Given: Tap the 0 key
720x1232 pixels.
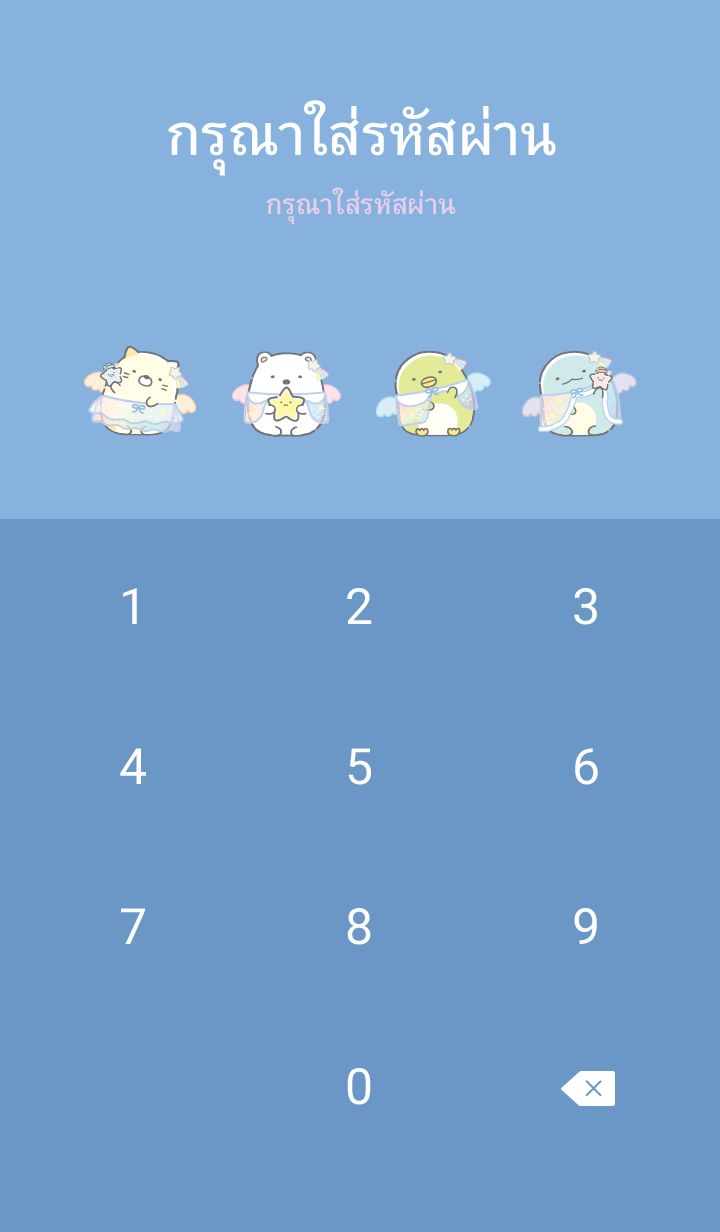Looking at the screenshot, I should pyautogui.click(x=359, y=1087).
